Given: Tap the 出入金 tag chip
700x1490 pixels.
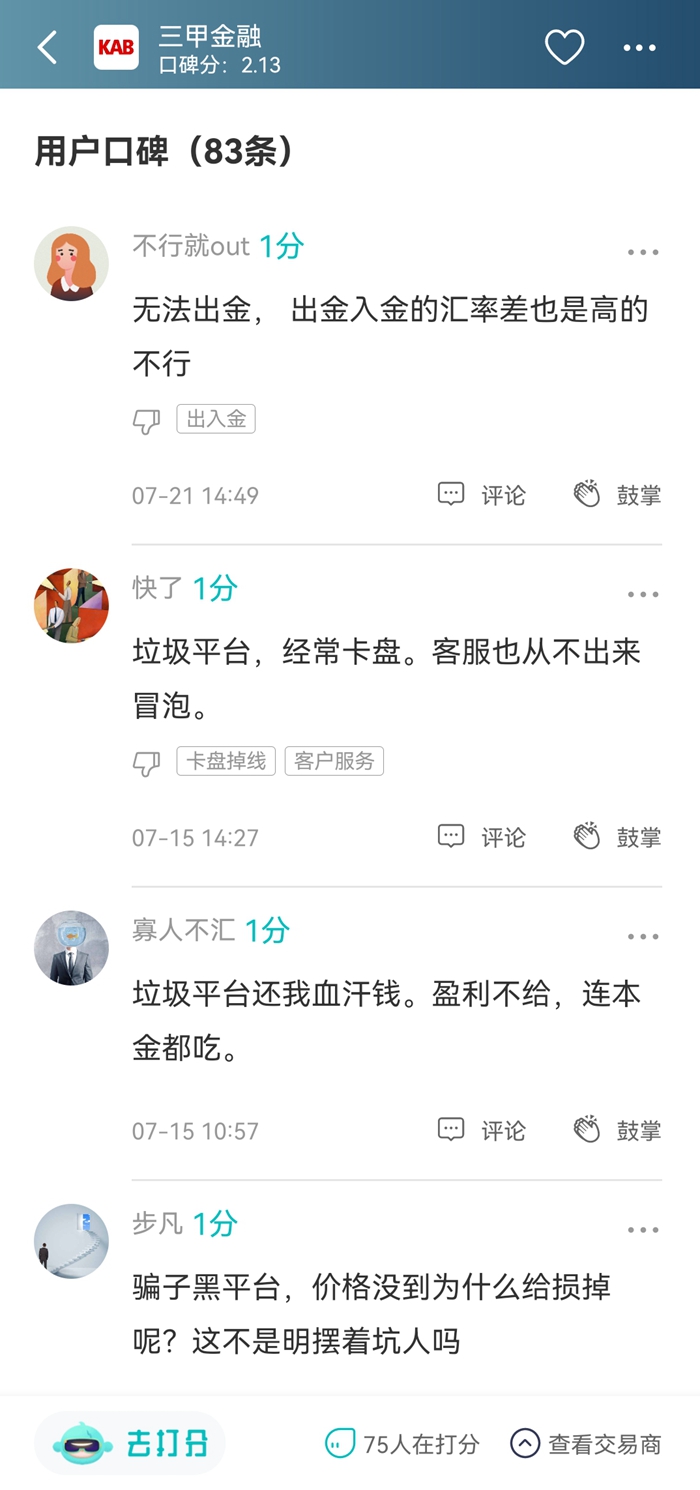Looking at the screenshot, I should (x=216, y=419).
